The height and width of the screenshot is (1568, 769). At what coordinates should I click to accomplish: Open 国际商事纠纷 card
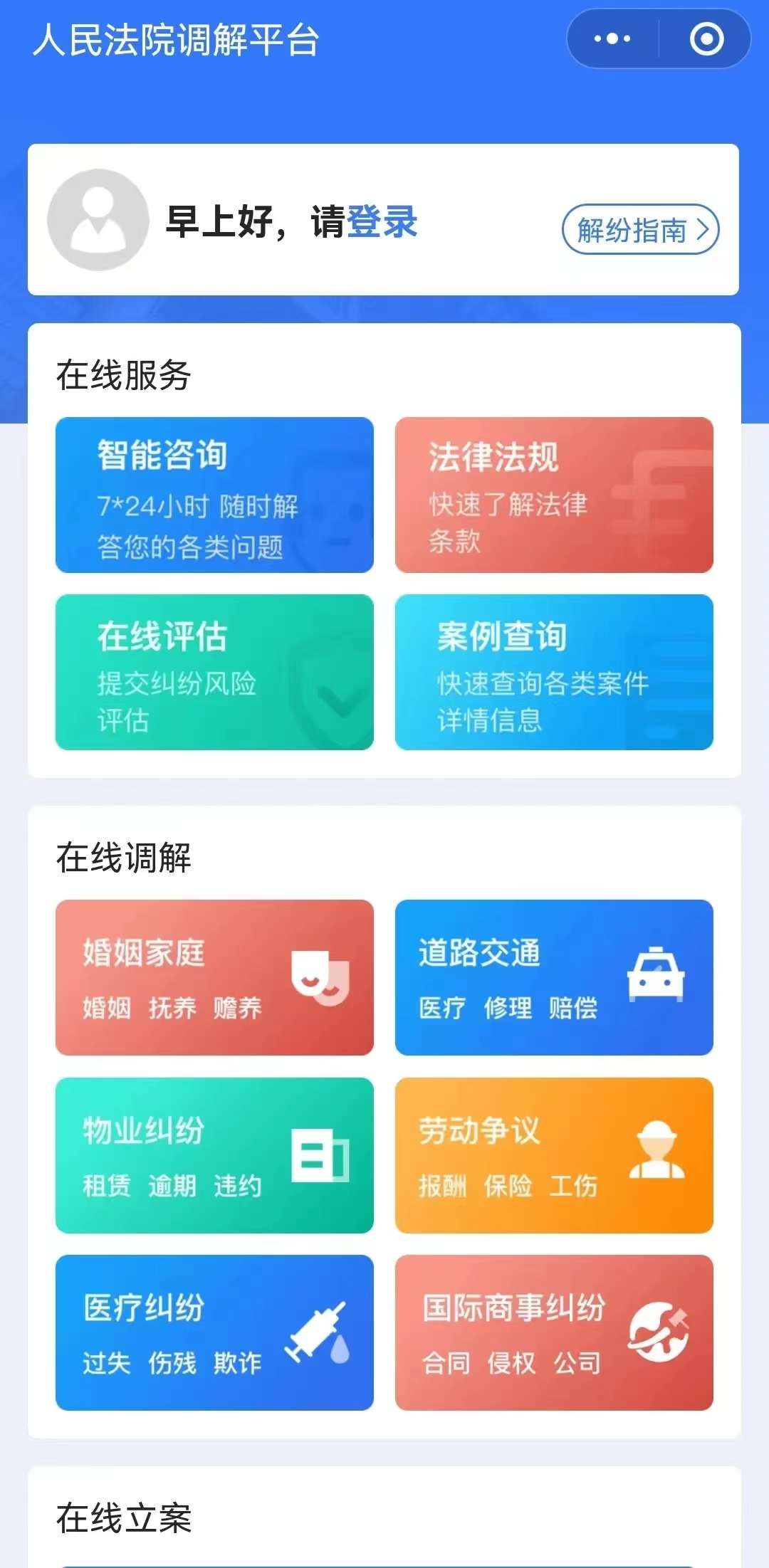click(x=554, y=1332)
